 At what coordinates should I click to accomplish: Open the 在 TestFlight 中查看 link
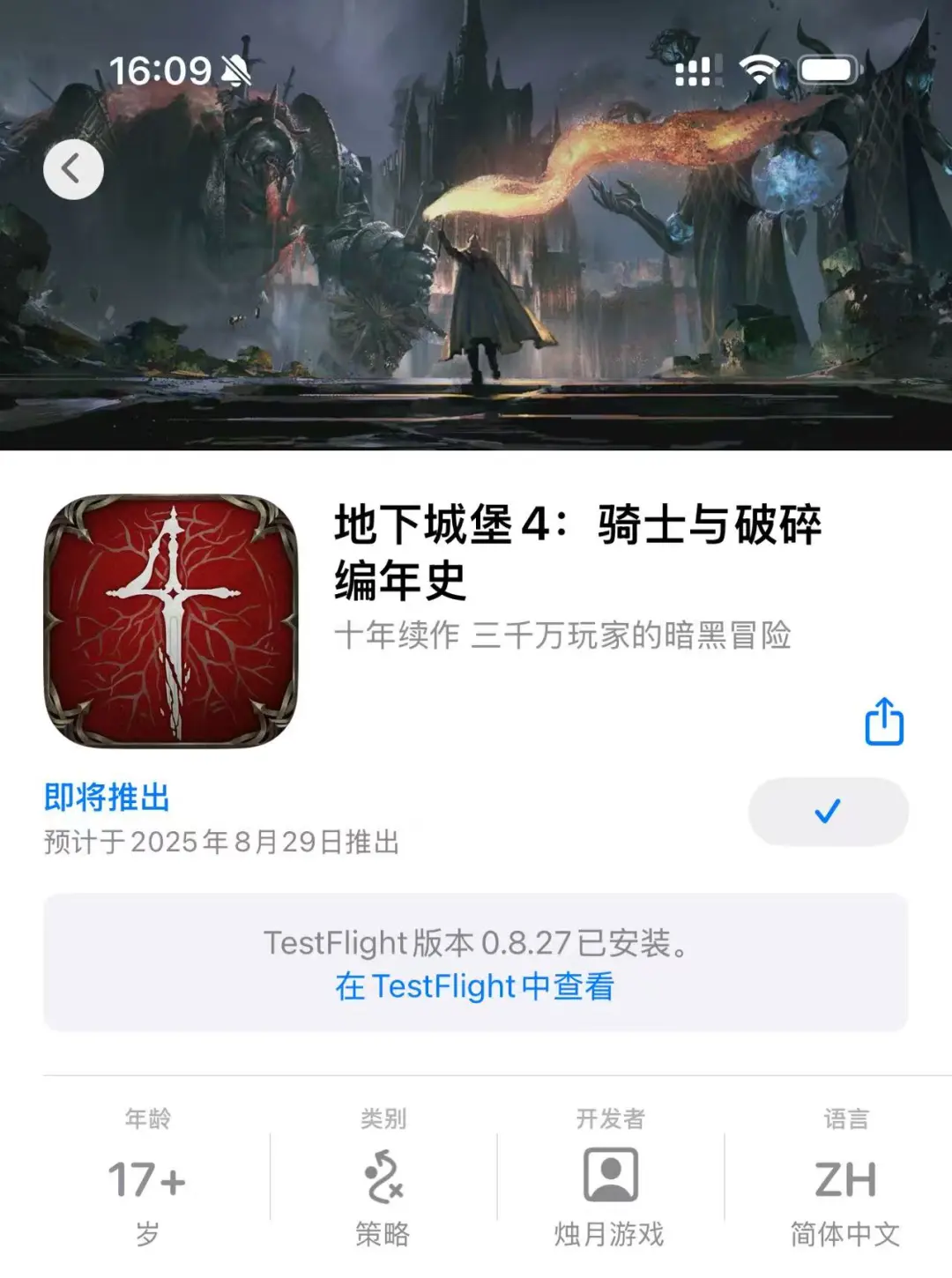click(475, 986)
